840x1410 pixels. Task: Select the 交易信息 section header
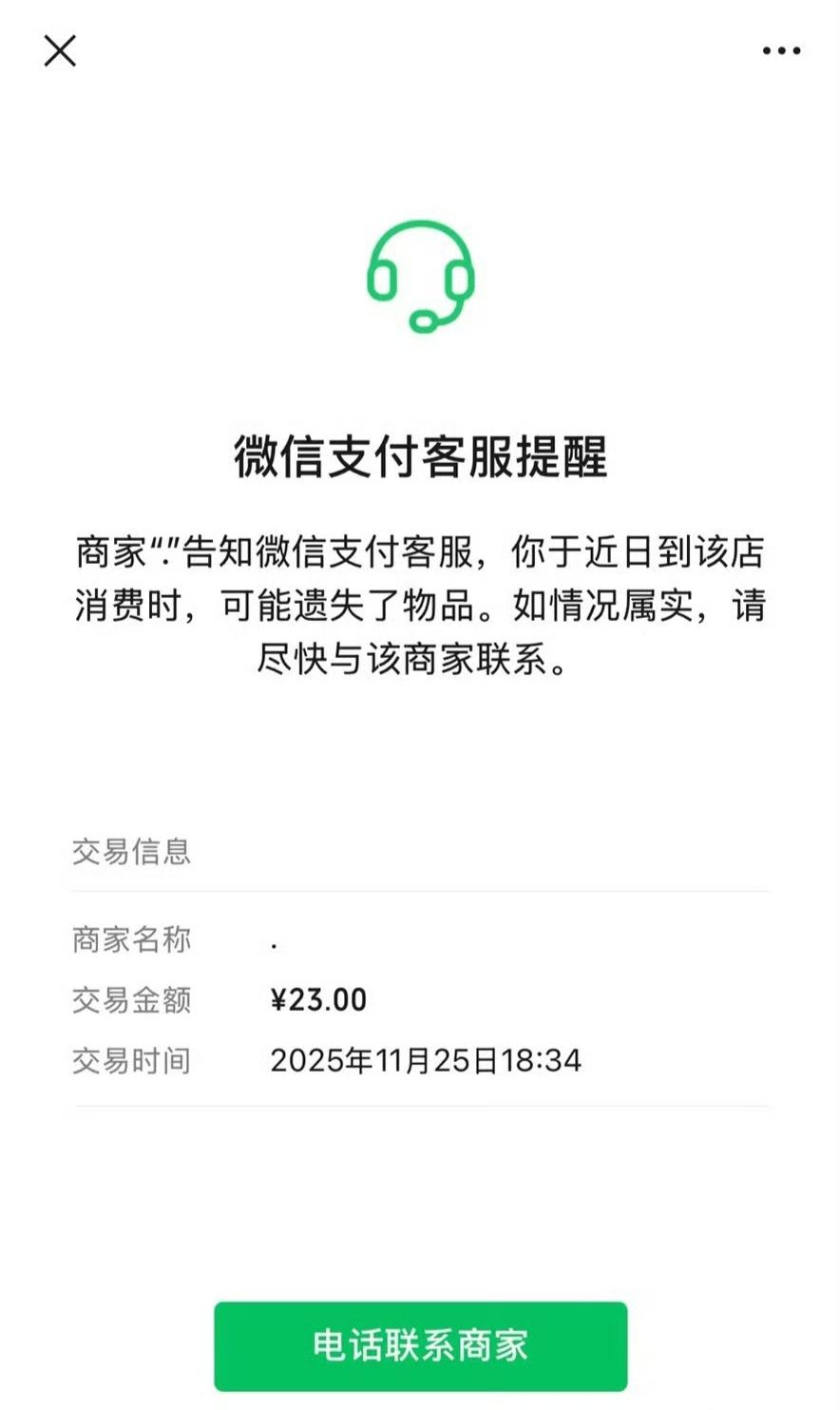pos(132,853)
